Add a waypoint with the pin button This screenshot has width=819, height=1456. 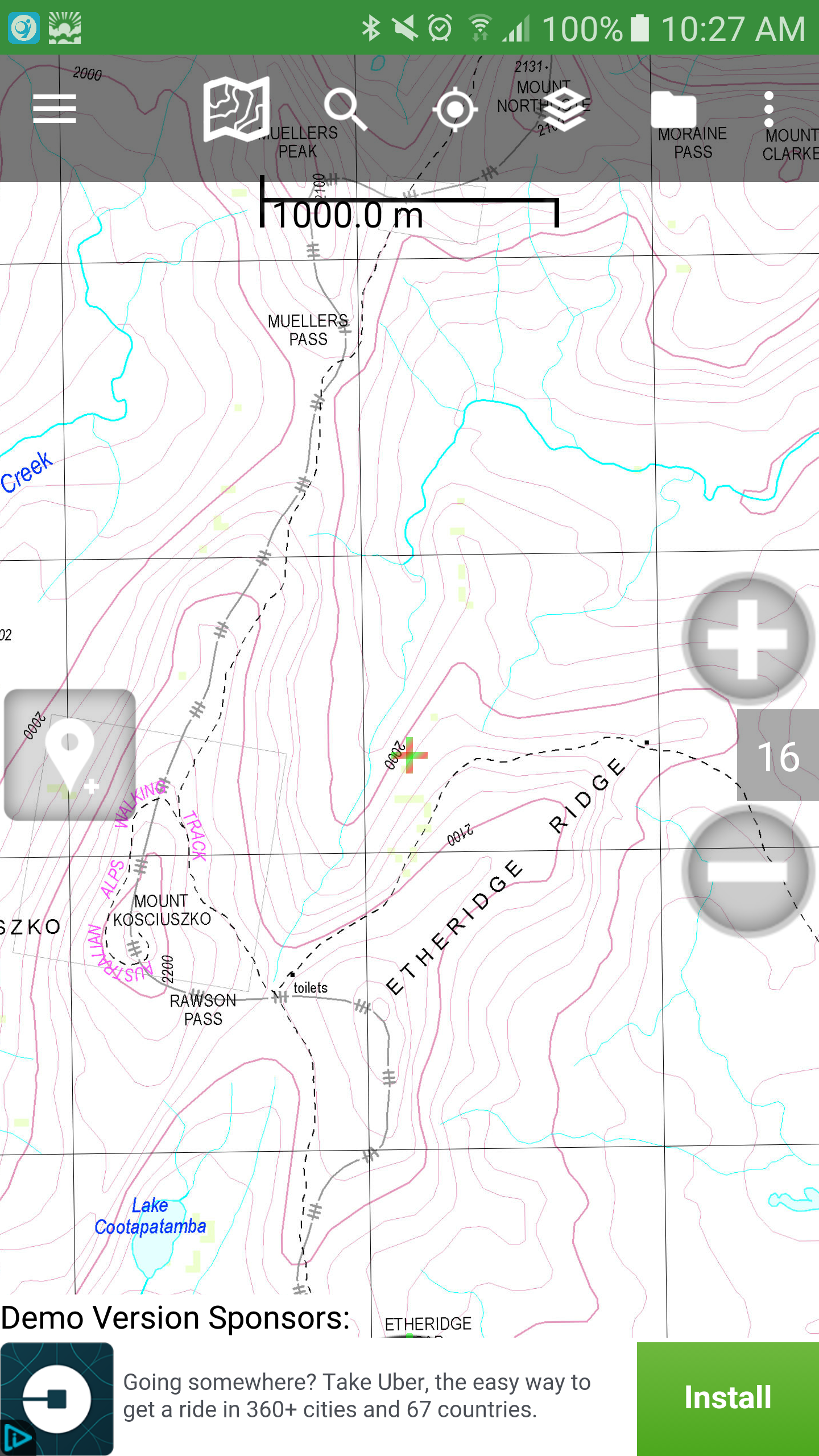click(69, 755)
